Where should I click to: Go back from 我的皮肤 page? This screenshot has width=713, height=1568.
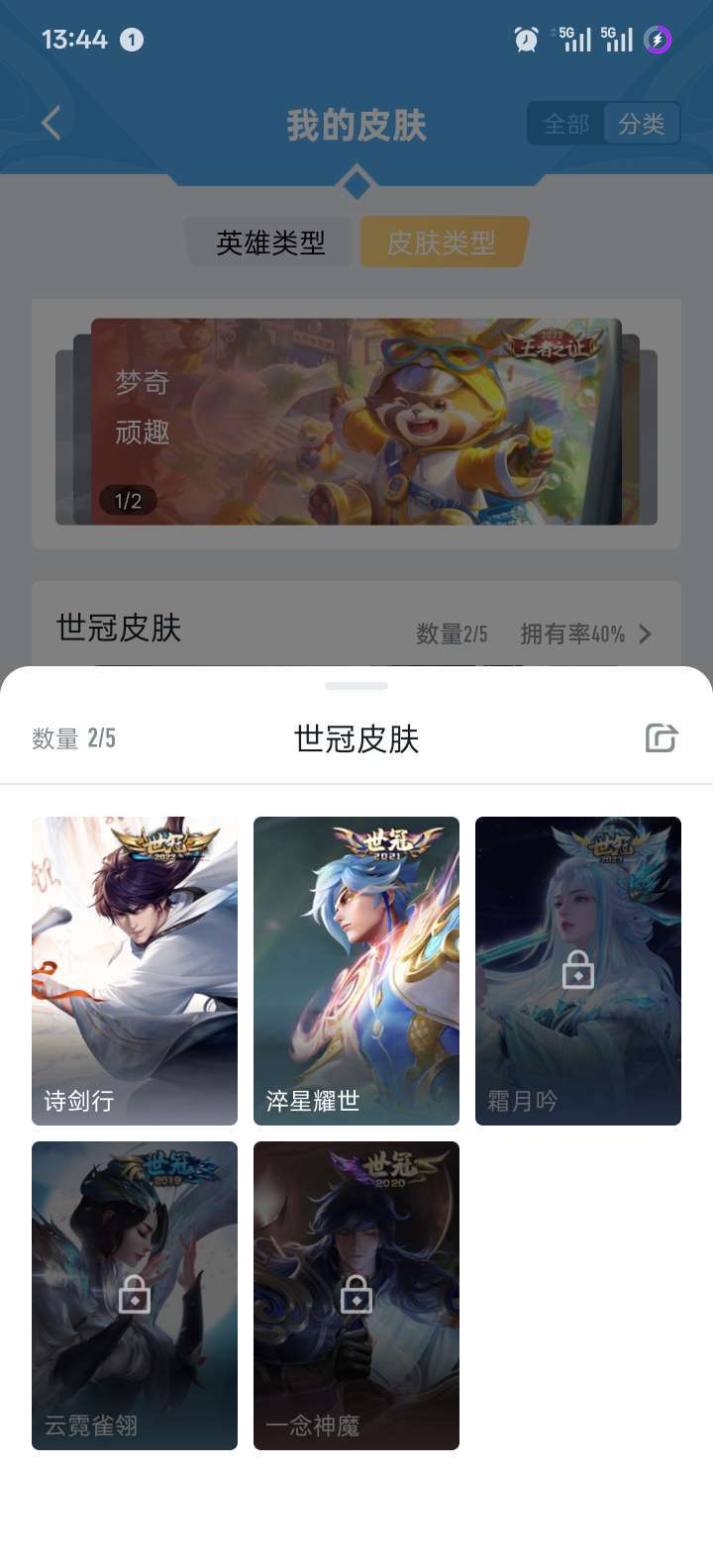pyautogui.click(x=51, y=124)
